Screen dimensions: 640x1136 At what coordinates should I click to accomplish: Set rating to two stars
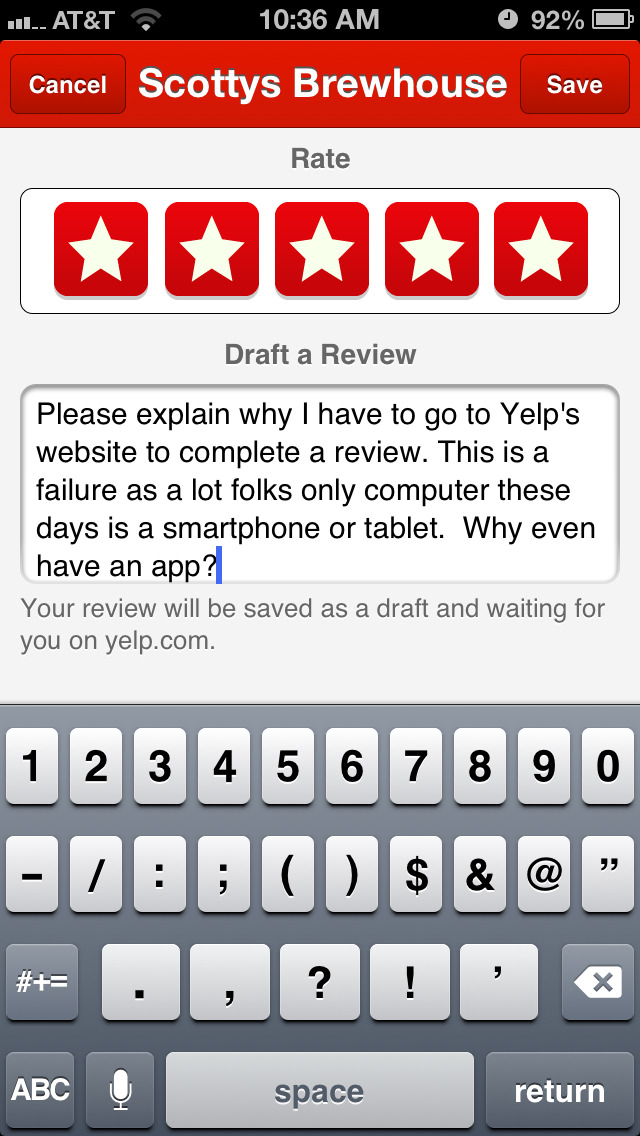click(x=211, y=250)
